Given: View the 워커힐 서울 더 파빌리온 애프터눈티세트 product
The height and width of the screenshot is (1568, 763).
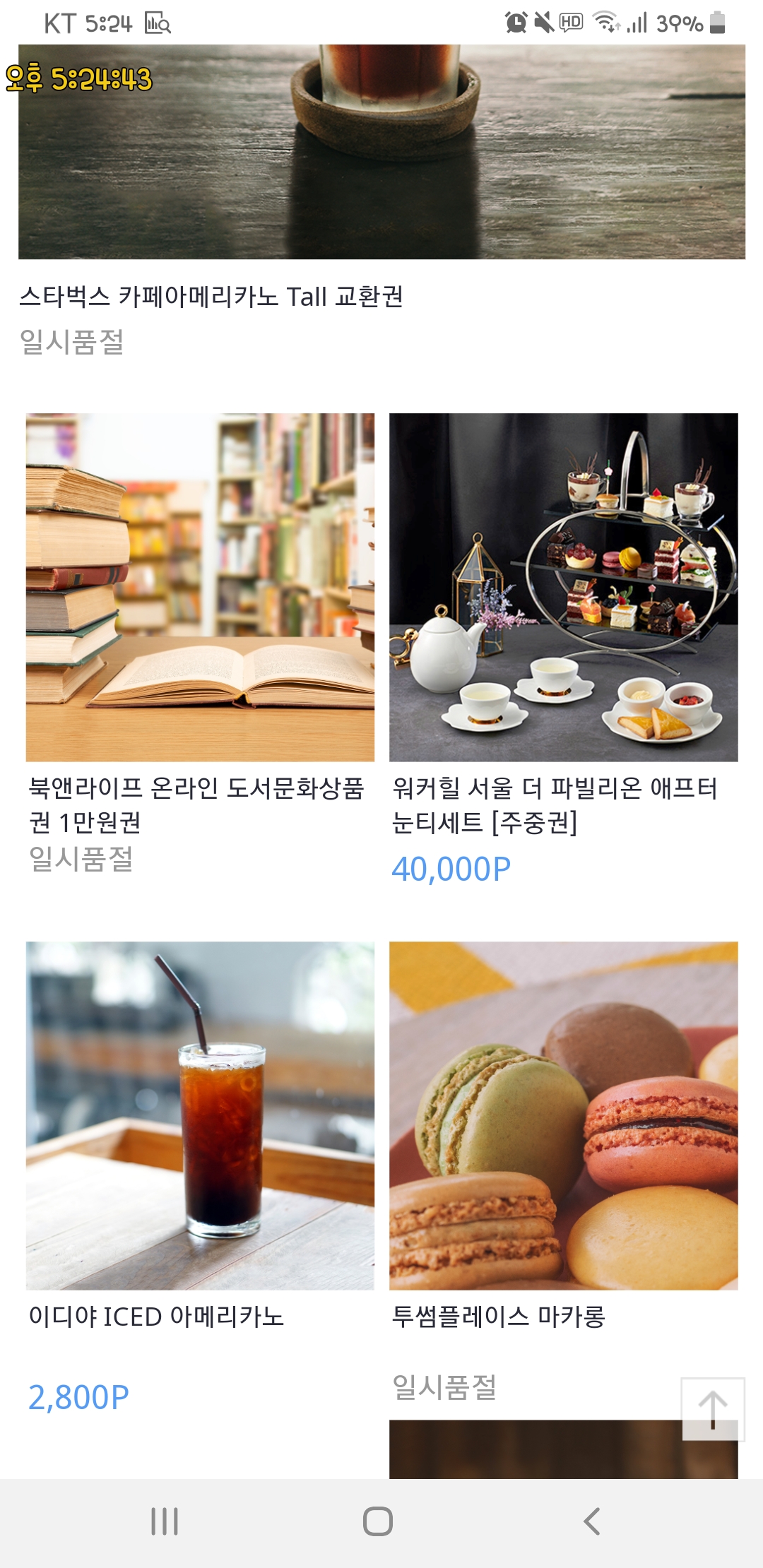Looking at the screenshot, I should (563, 588).
